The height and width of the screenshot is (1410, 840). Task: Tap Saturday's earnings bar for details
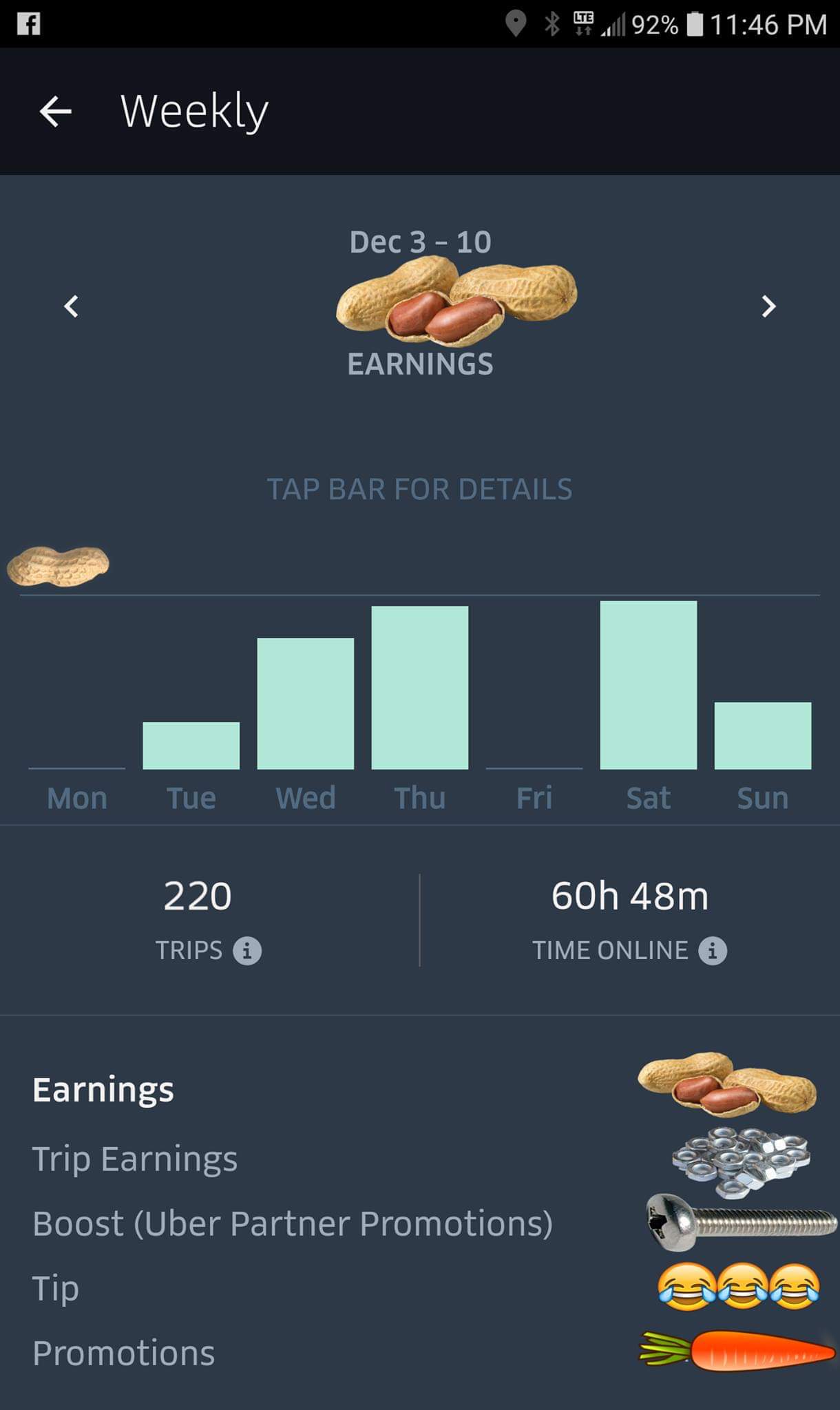[648, 685]
